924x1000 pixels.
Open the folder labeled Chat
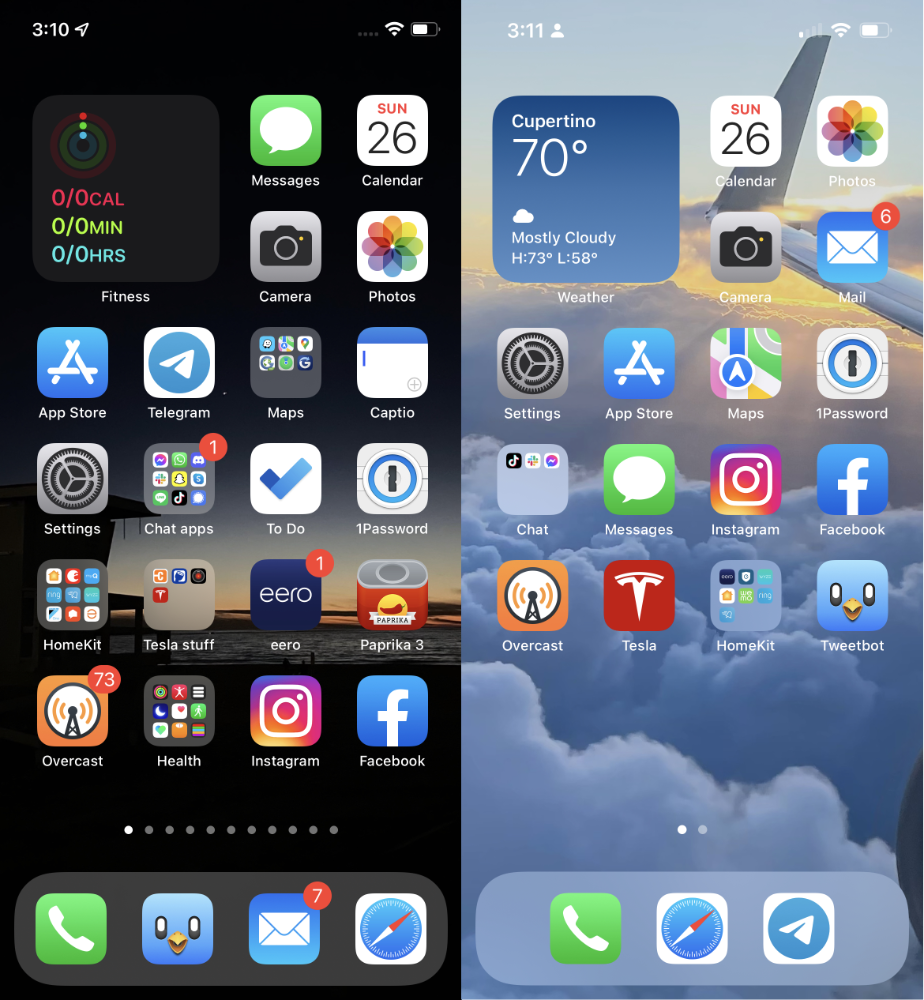point(532,479)
